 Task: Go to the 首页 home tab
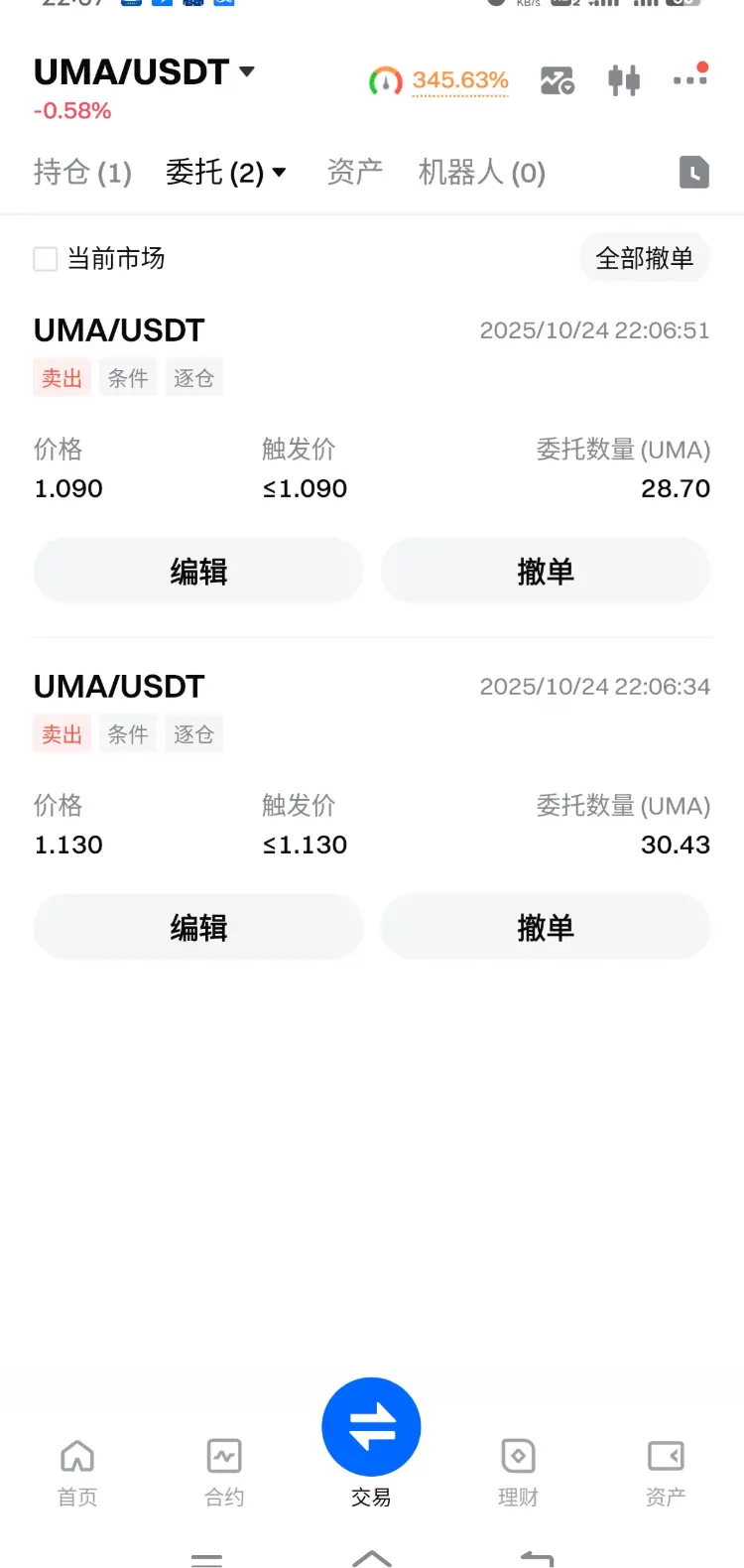click(x=77, y=1472)
